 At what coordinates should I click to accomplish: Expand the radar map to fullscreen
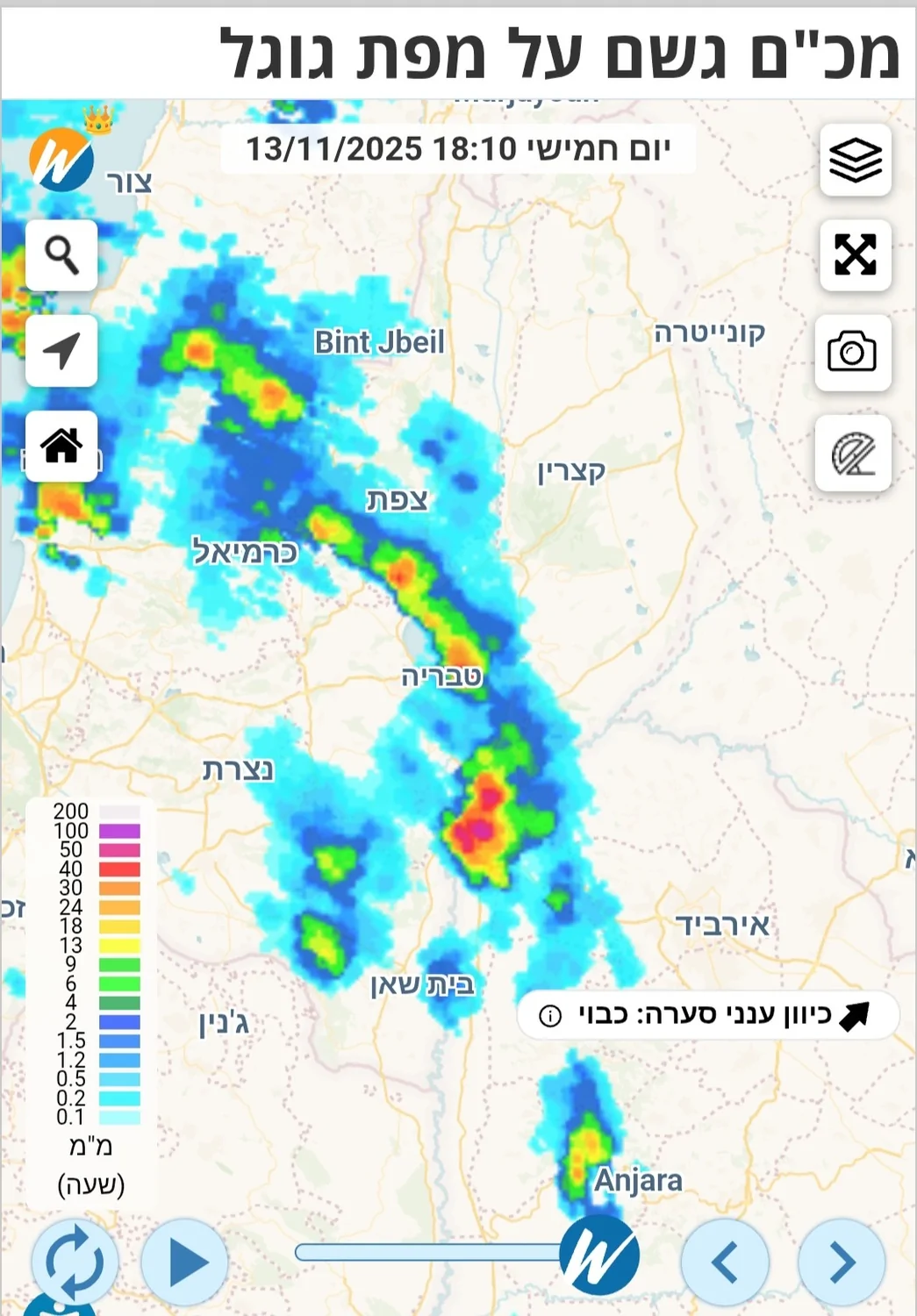point(855,255)
